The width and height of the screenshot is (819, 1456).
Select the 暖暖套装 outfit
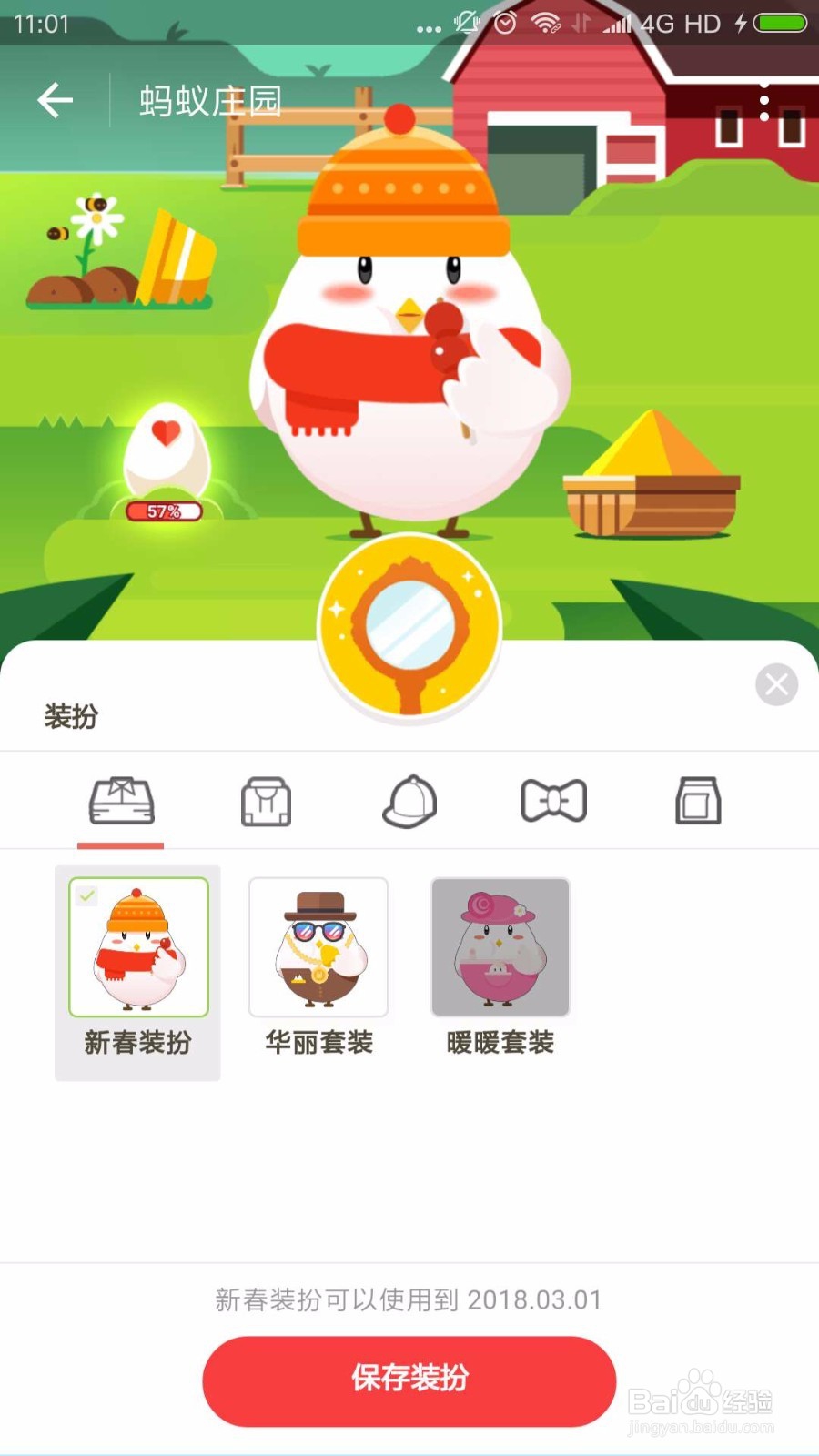500,948
